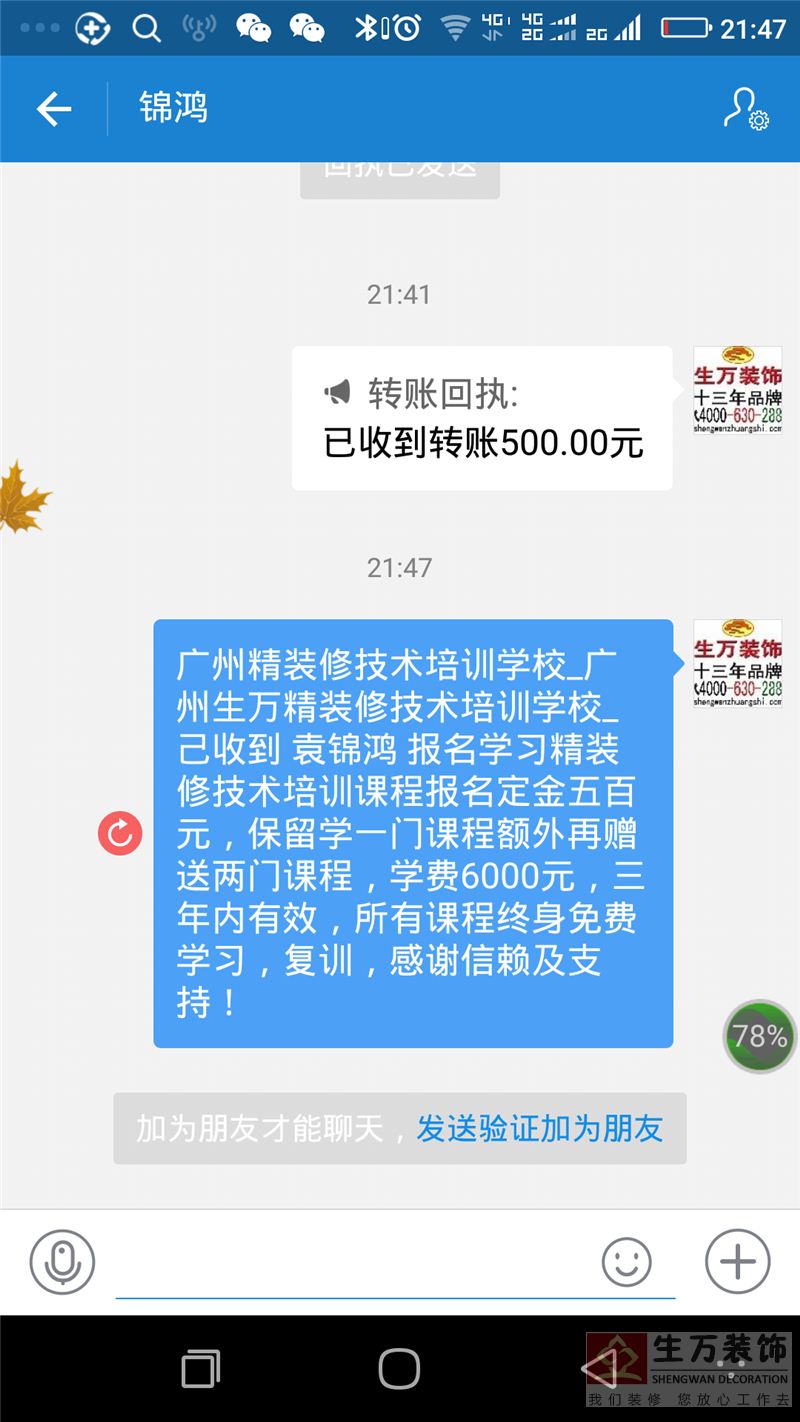This screenshot has width=800, height=1422.
Task: Focus the message text field
Action: point(355,1265)
